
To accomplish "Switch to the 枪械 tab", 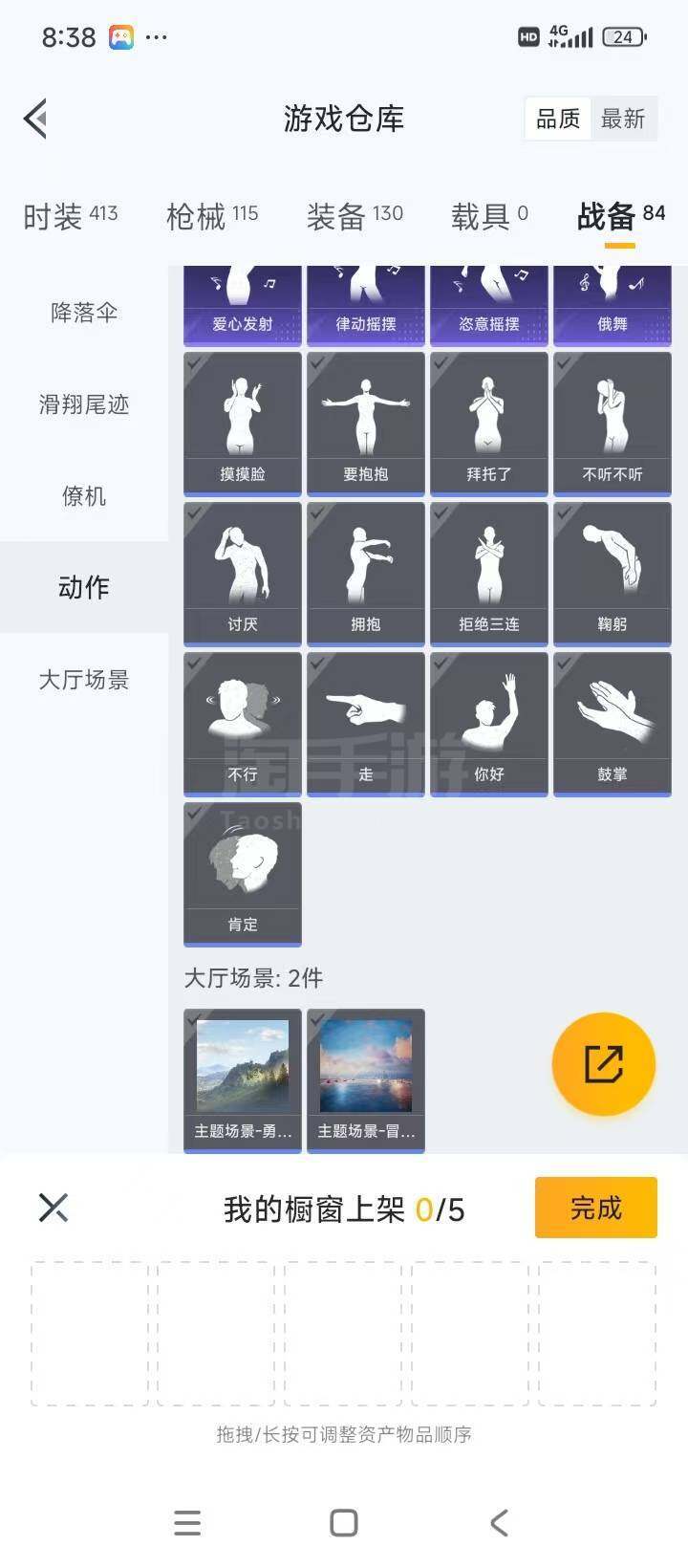I will point(212,217).
